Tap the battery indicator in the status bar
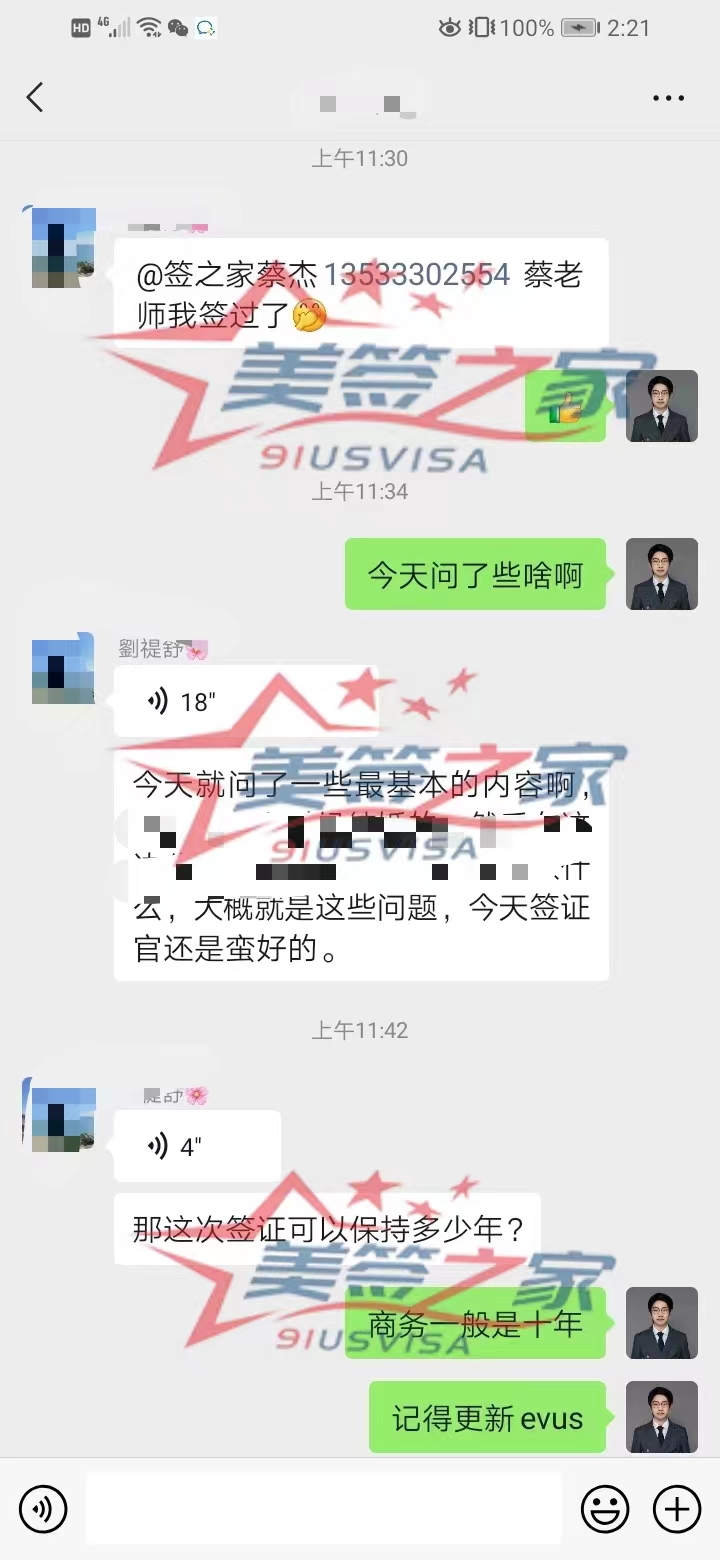The image size is (720, 1560). (x=576, y=28)
